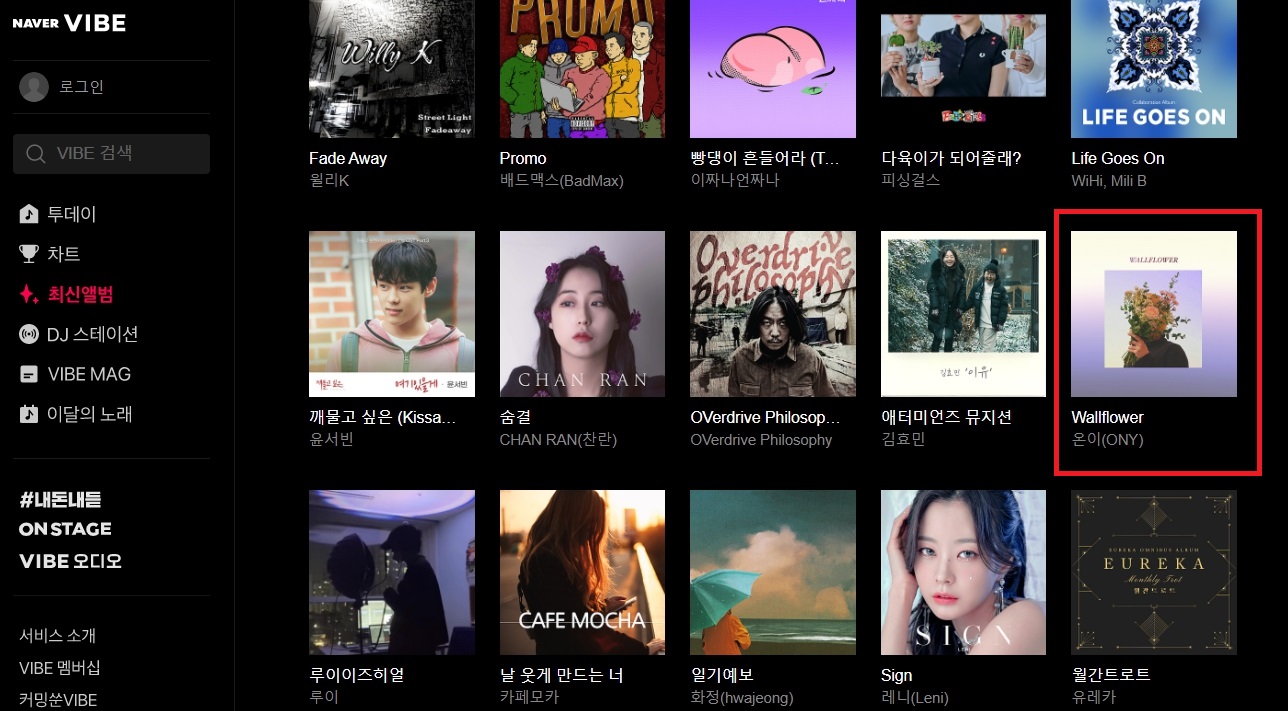The width and height of the screenshot is (1288, 711).
Task: Open the ON STAGE link
Action: (65, 529)
